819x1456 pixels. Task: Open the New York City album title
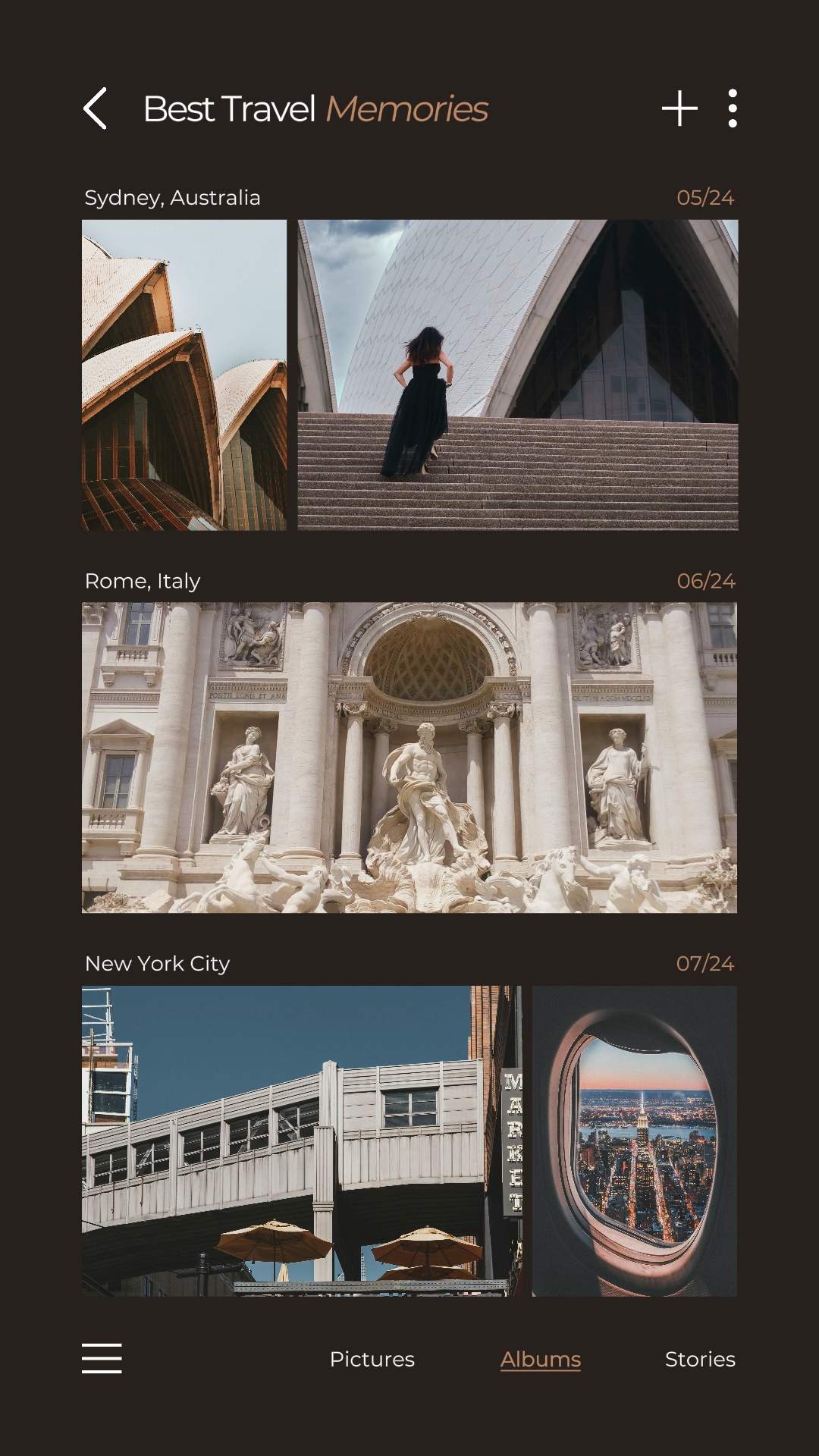[157, 963]
